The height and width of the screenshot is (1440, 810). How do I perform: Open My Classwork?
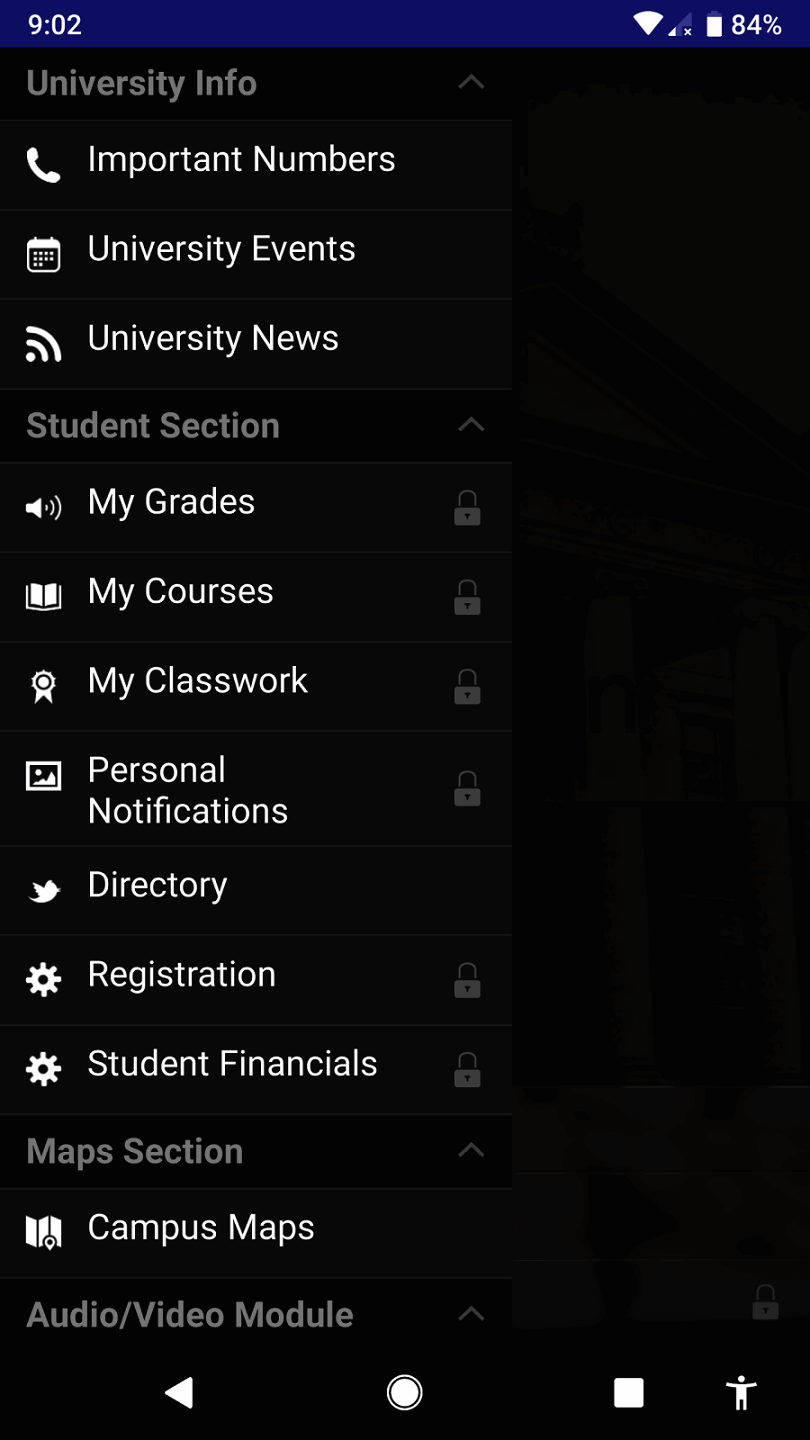(x=197, y=681)
